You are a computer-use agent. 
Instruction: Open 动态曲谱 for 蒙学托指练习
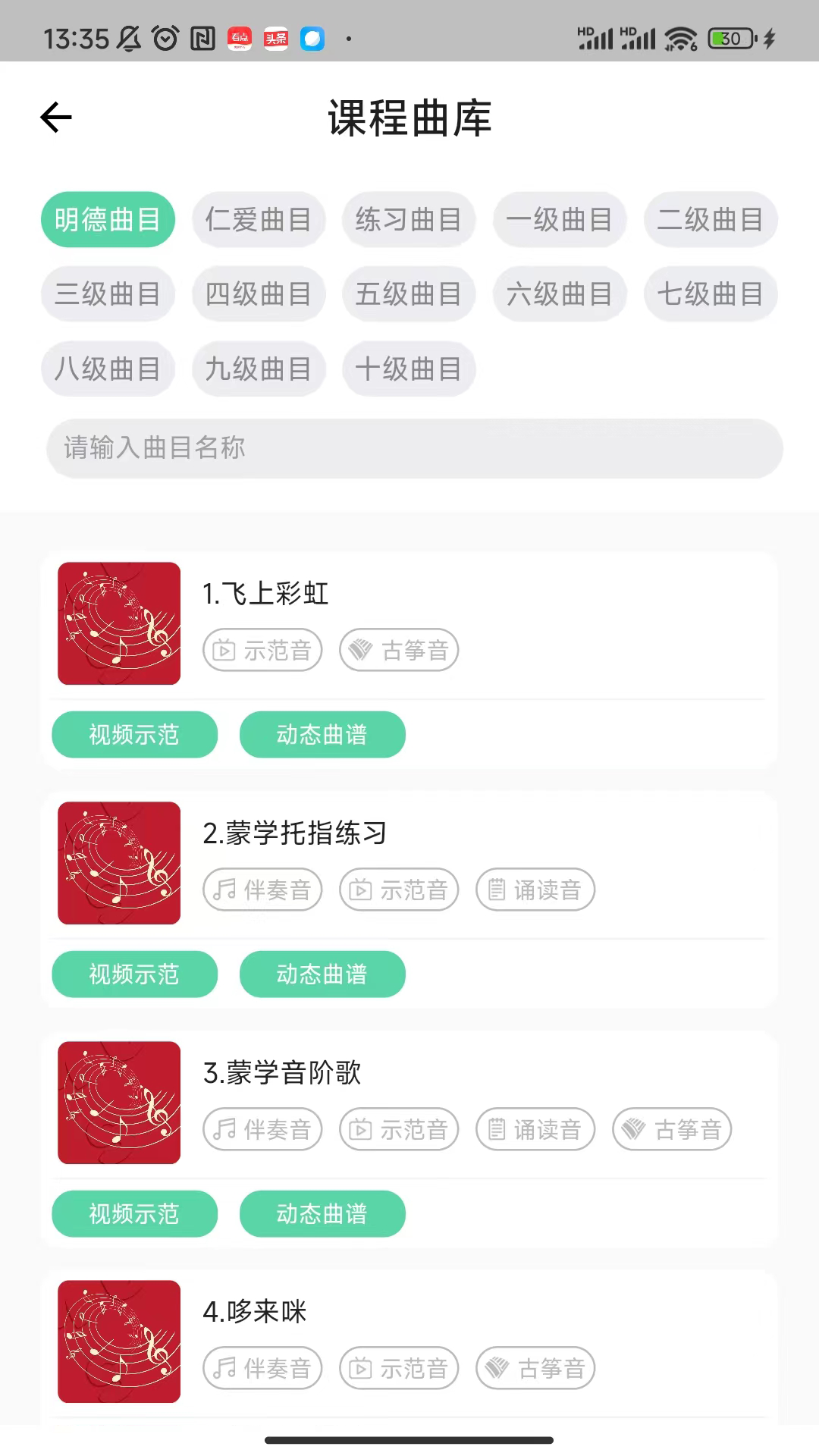322,974
